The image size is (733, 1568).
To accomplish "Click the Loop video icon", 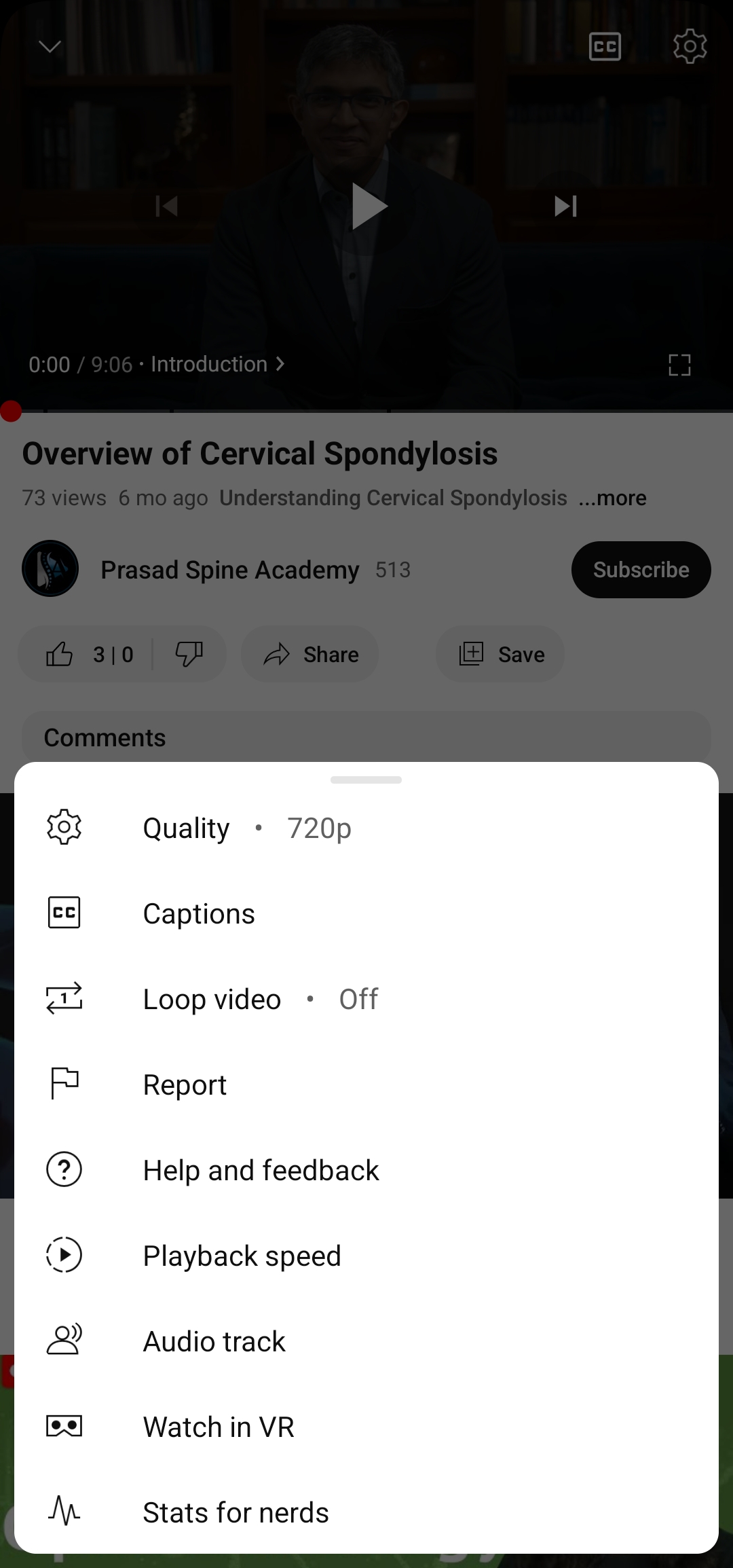I will (x=64, y=998).
